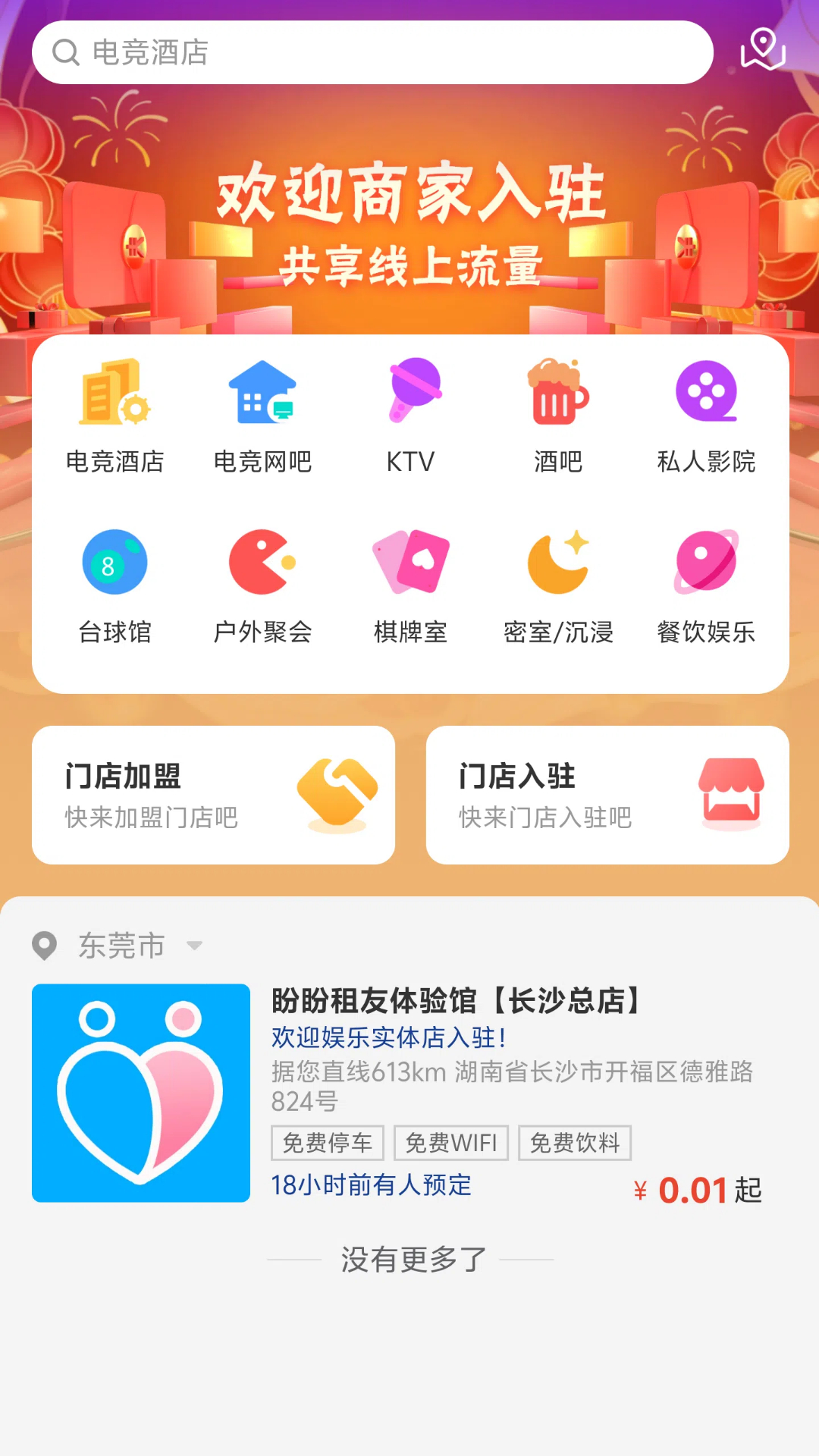Click the 电竞酒店 search input field
Image resolution: width=819 pixels, height=1456 pixels.
coord(375,52)
